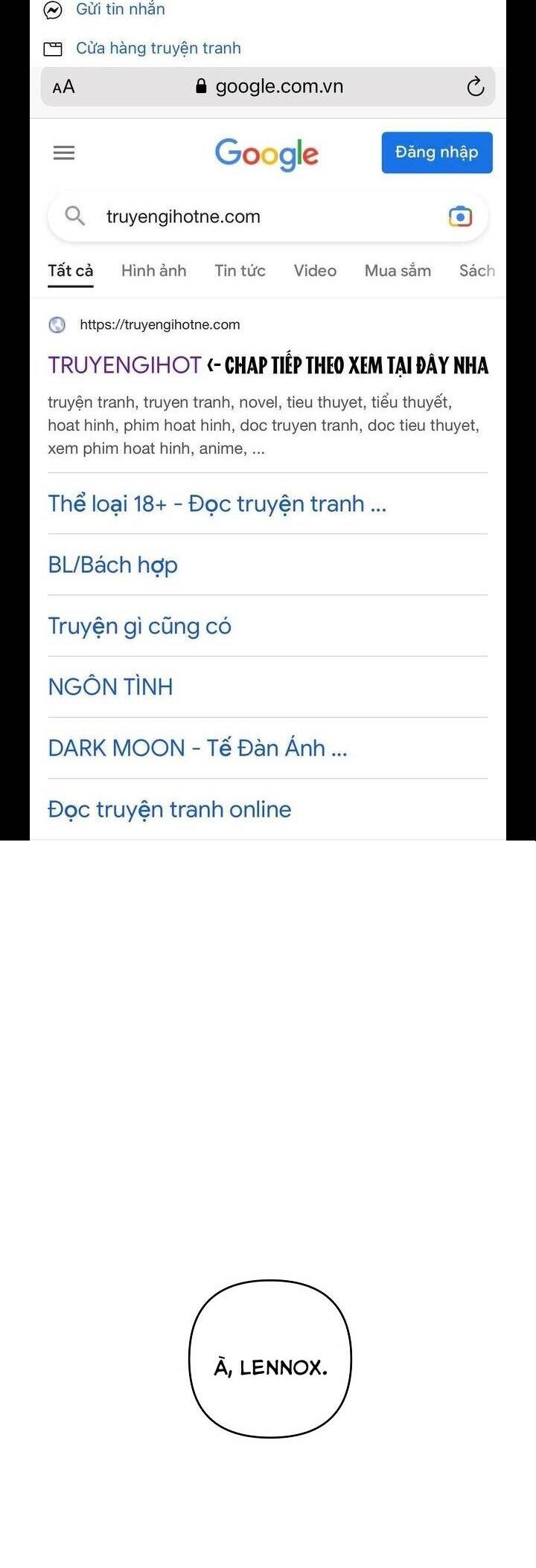Reload the page with the refresh icon

[474, 86]
